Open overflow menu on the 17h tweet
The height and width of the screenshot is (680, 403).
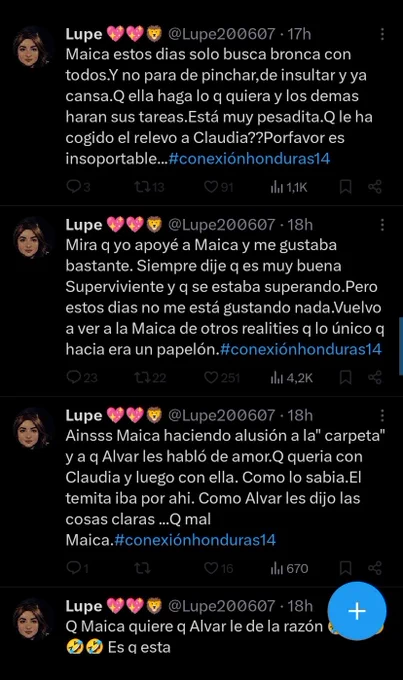click(x=382, y=34)
